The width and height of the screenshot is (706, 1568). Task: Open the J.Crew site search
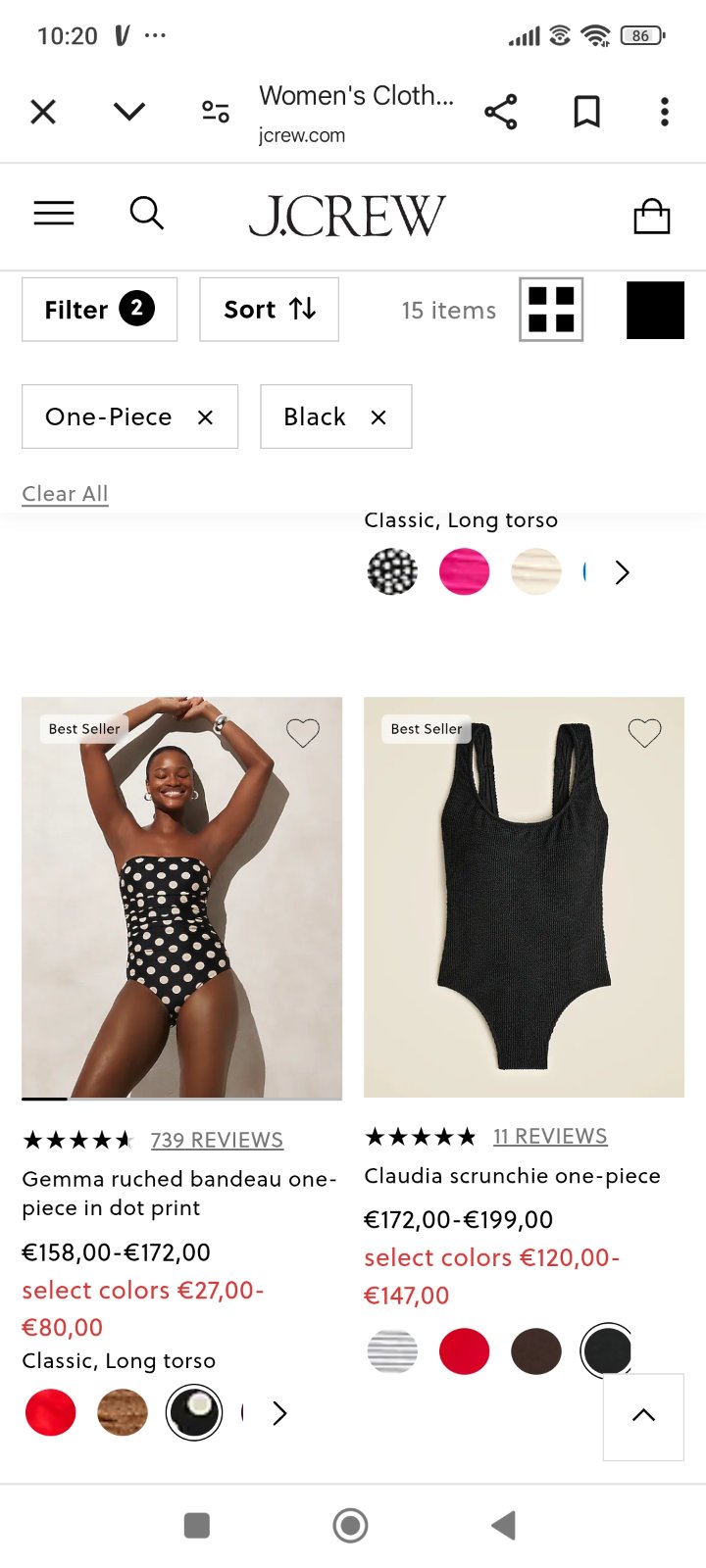[146, 213]
